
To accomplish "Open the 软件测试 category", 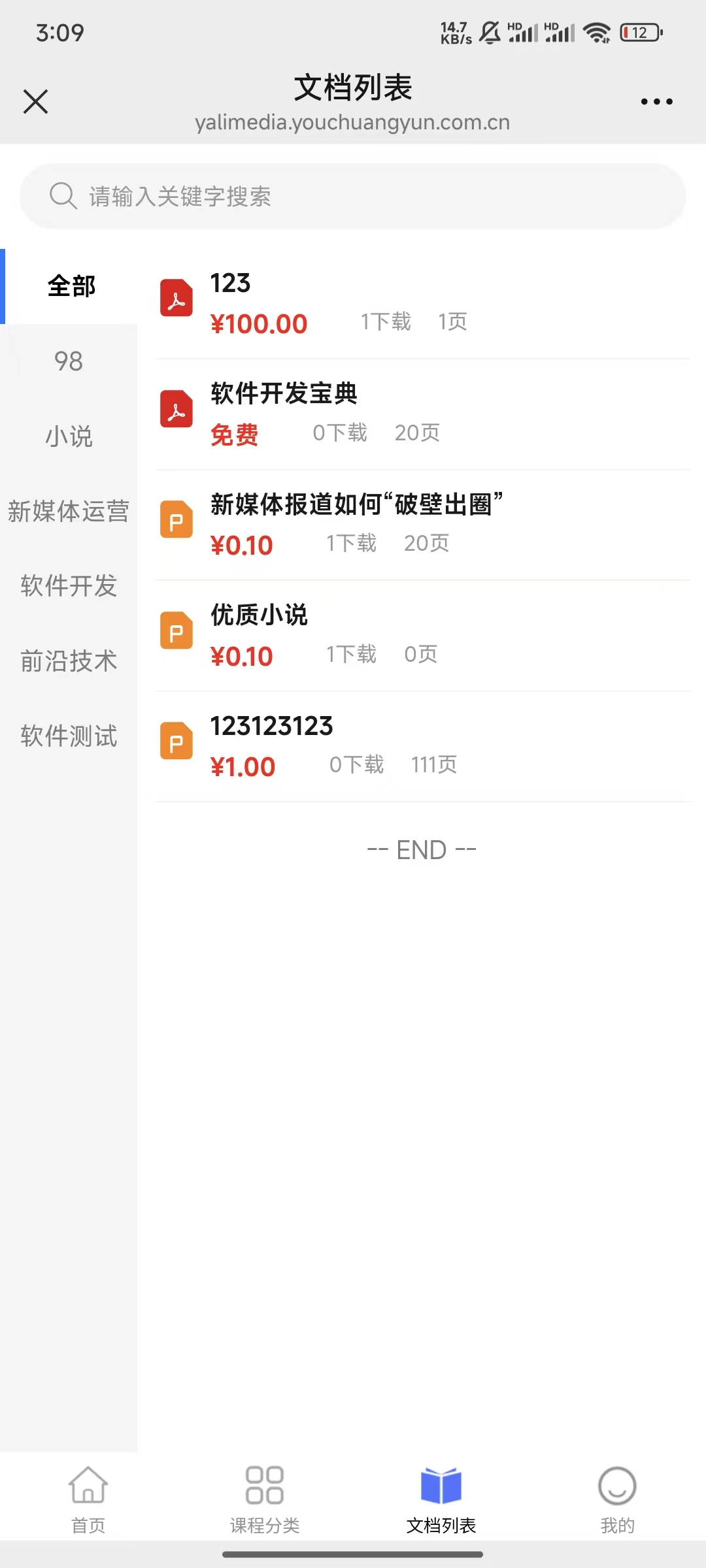I will click(x=69, y=736).
